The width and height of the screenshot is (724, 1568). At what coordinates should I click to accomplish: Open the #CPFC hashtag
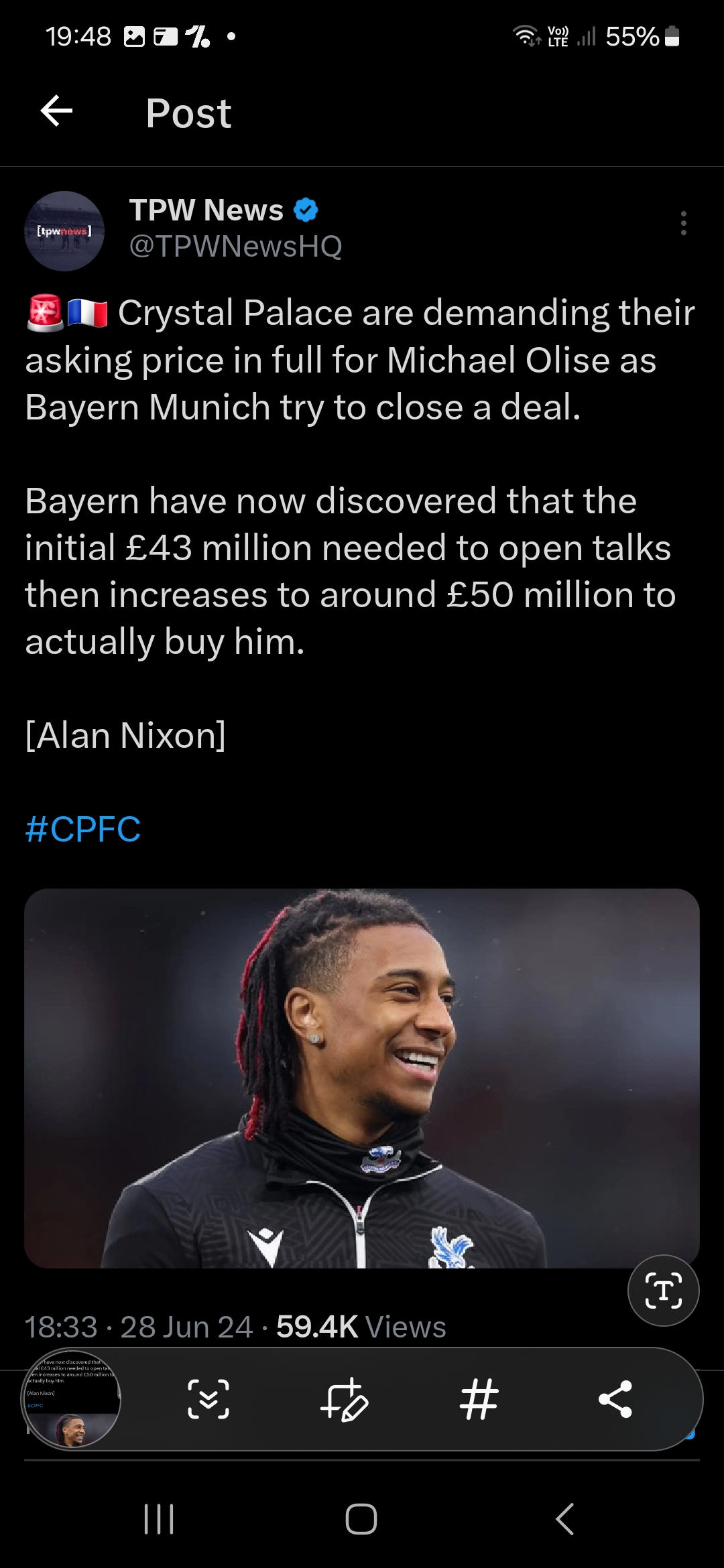[x=83, y=829]
